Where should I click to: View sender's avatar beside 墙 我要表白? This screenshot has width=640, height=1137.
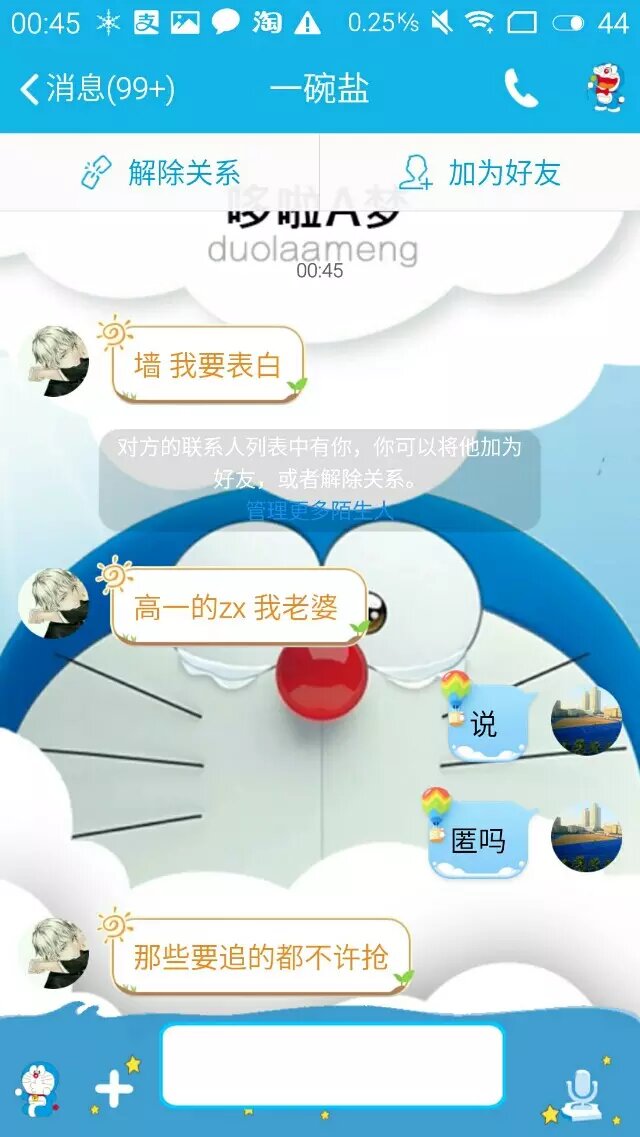pos(54,361)
